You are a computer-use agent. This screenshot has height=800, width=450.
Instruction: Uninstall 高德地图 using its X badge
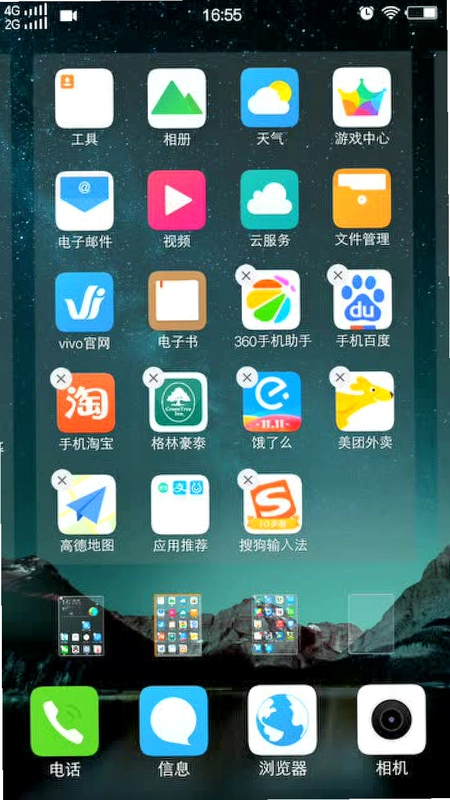62,480
